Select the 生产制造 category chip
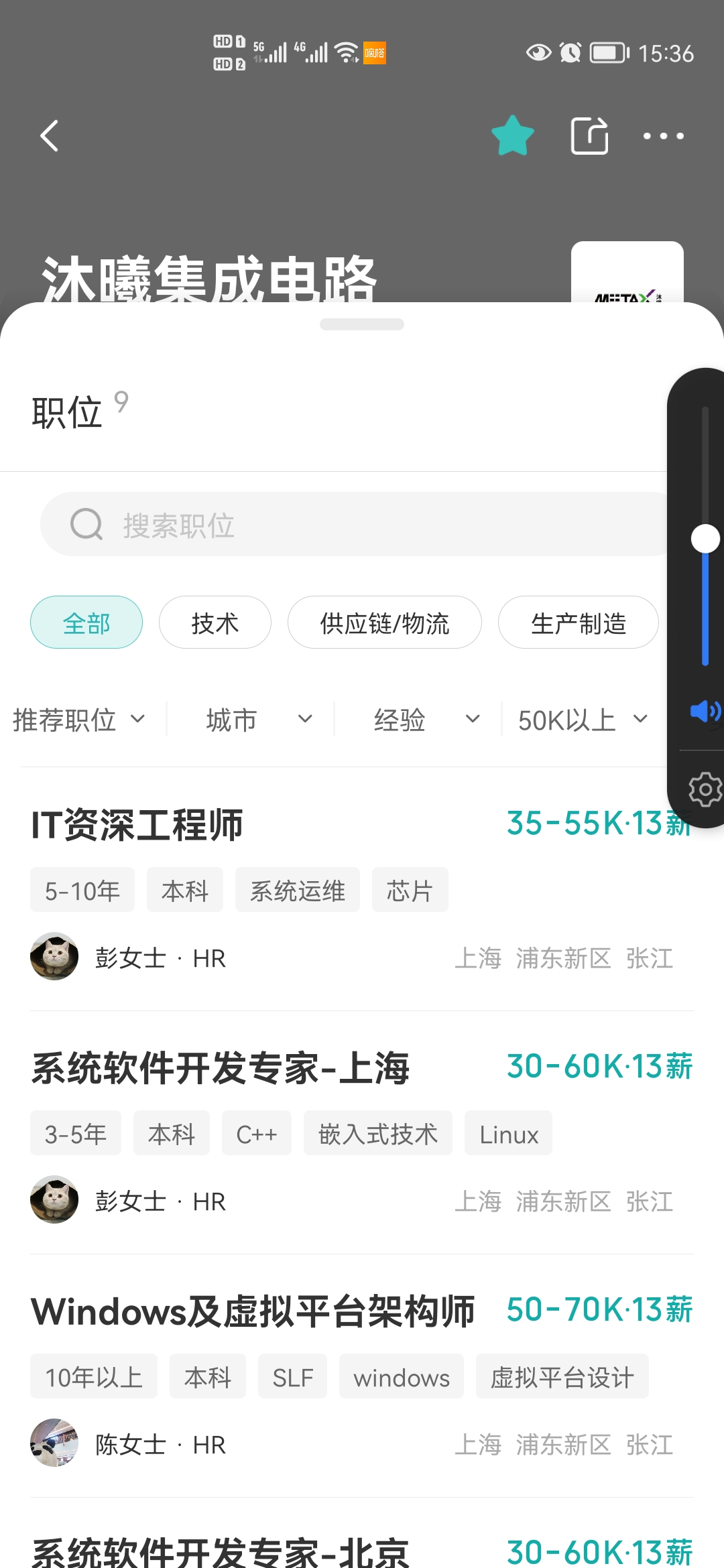 click(x=578, y=623)
